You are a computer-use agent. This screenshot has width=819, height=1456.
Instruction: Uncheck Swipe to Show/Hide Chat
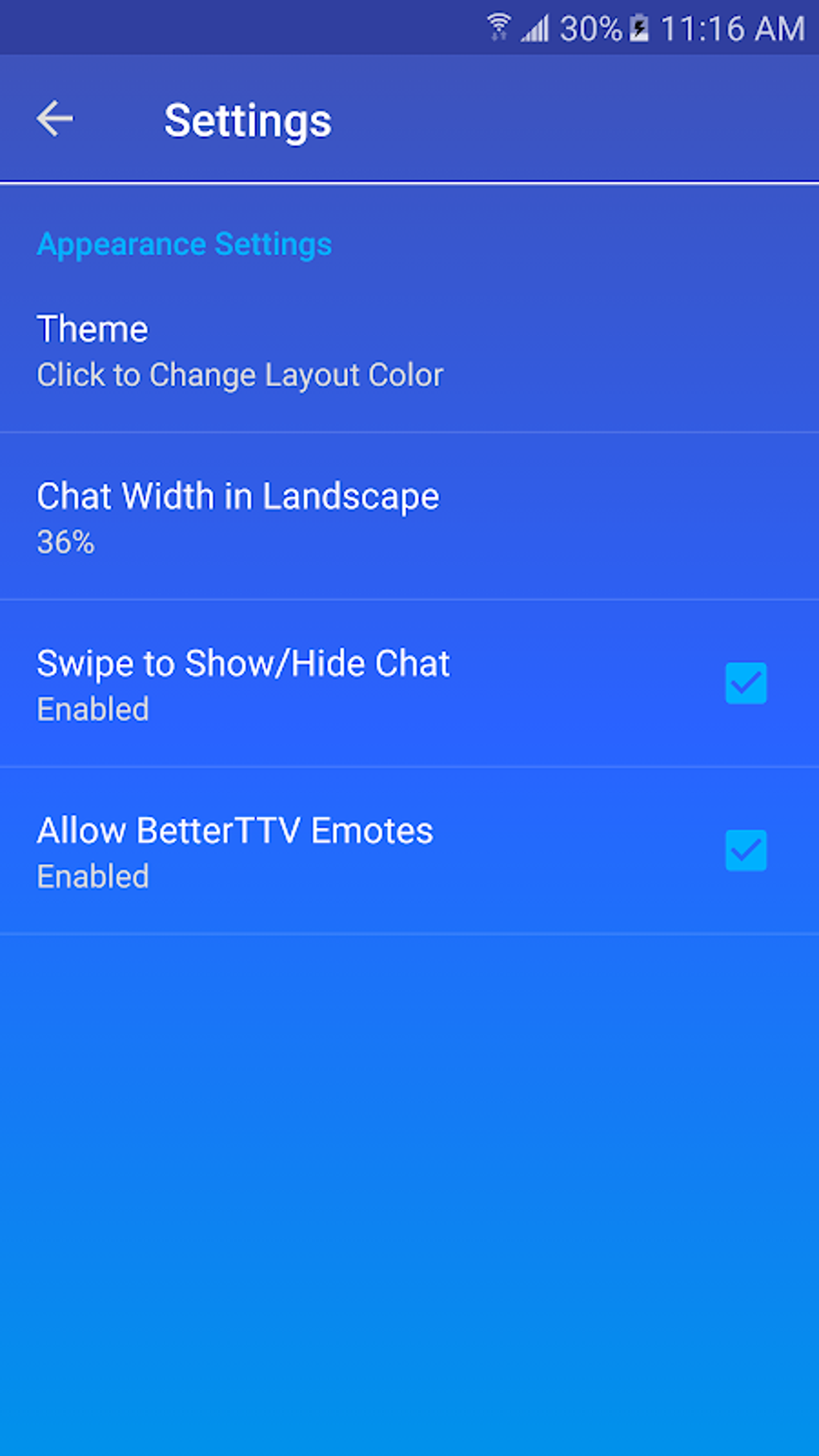pyautogui.click(x=745, y=683)
